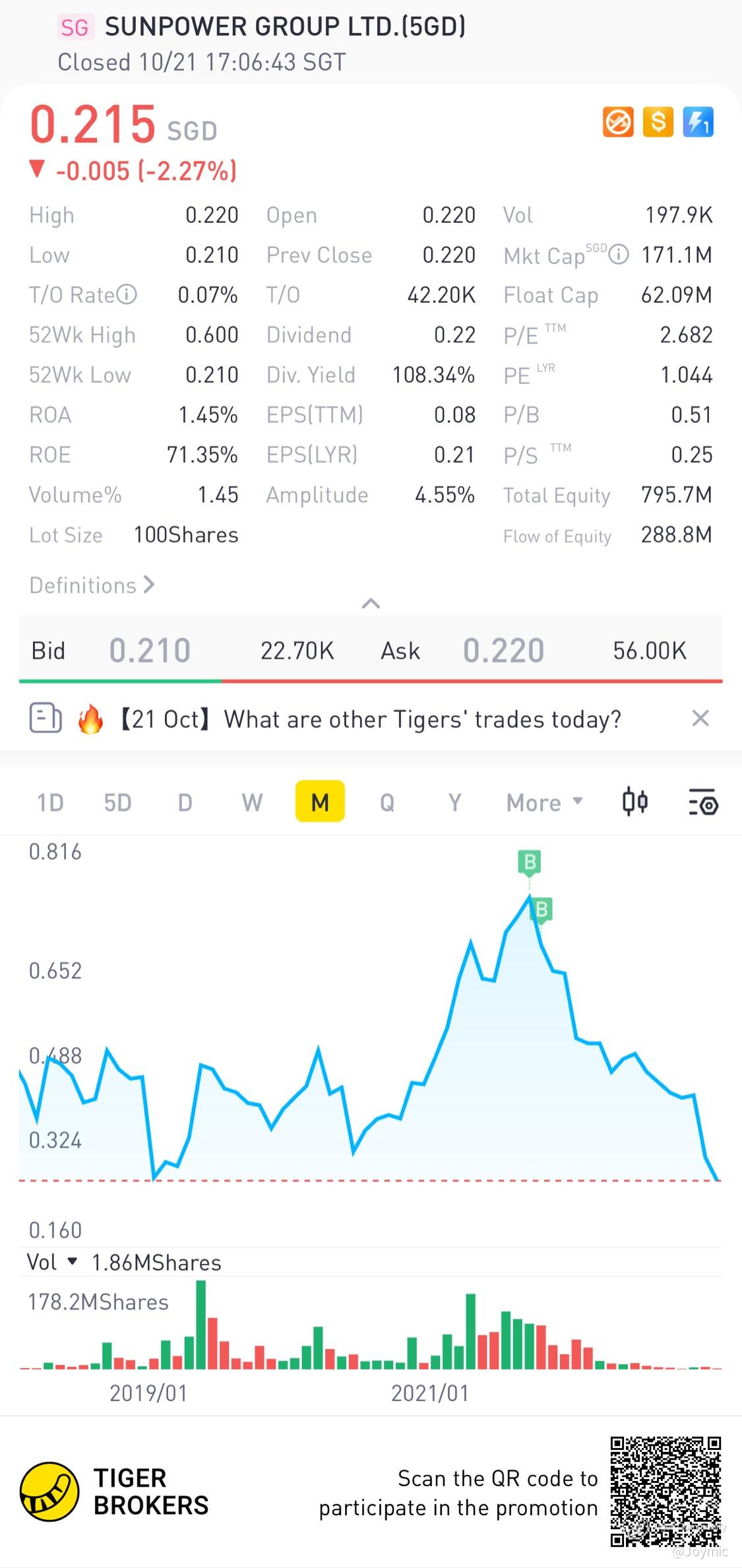Open the Bid Ask quote row
742x1568 pixels.
pos(371,650)
